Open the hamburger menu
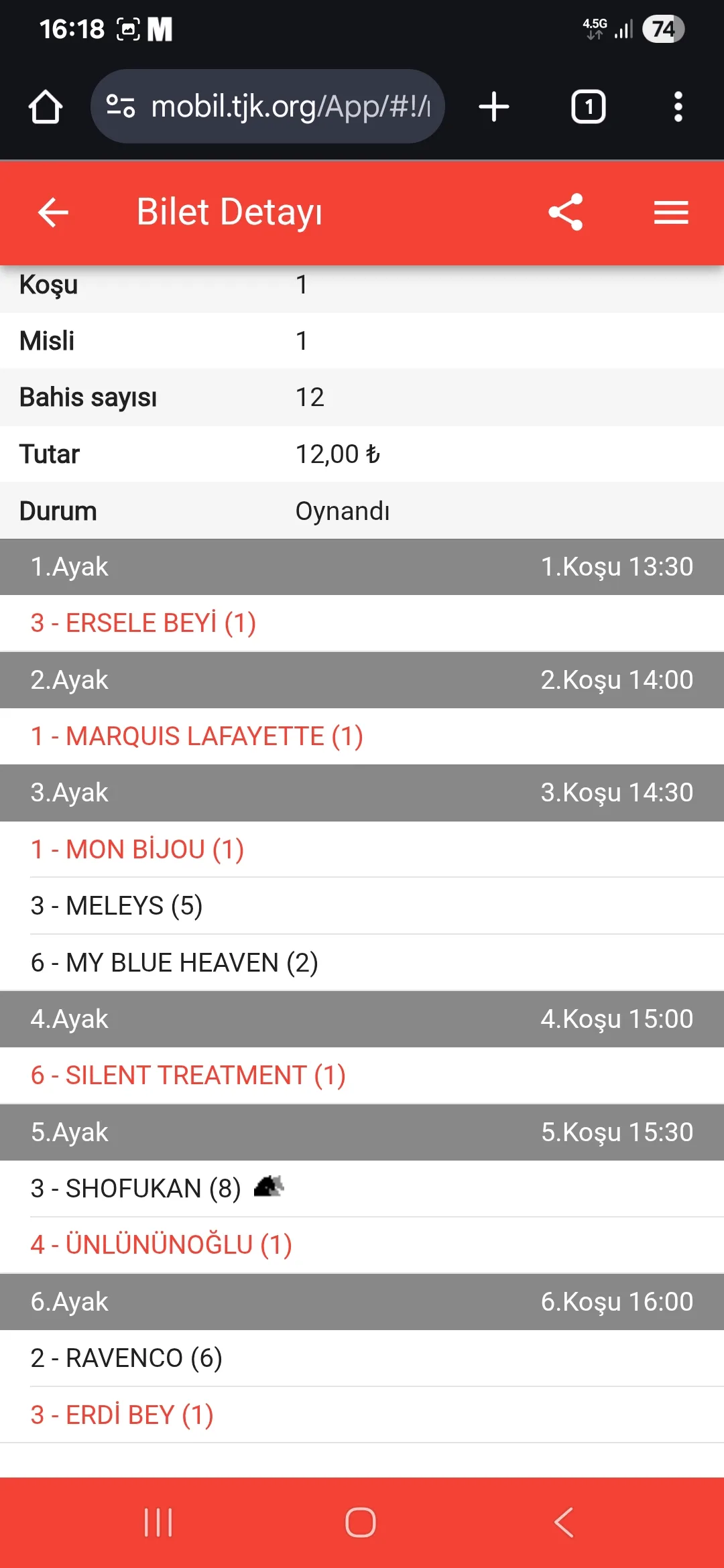 point(671,212)
